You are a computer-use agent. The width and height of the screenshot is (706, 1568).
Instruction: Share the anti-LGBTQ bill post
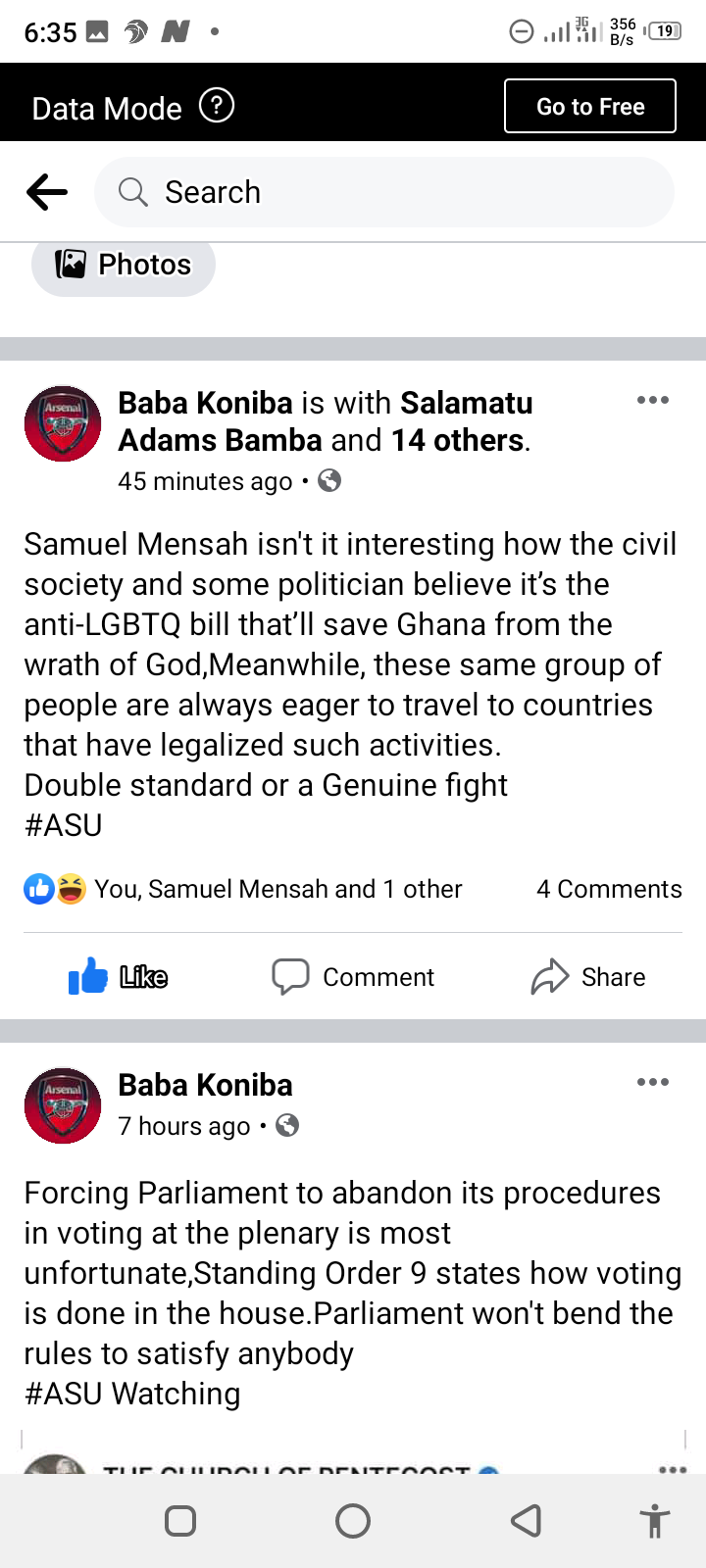point(588,976)
